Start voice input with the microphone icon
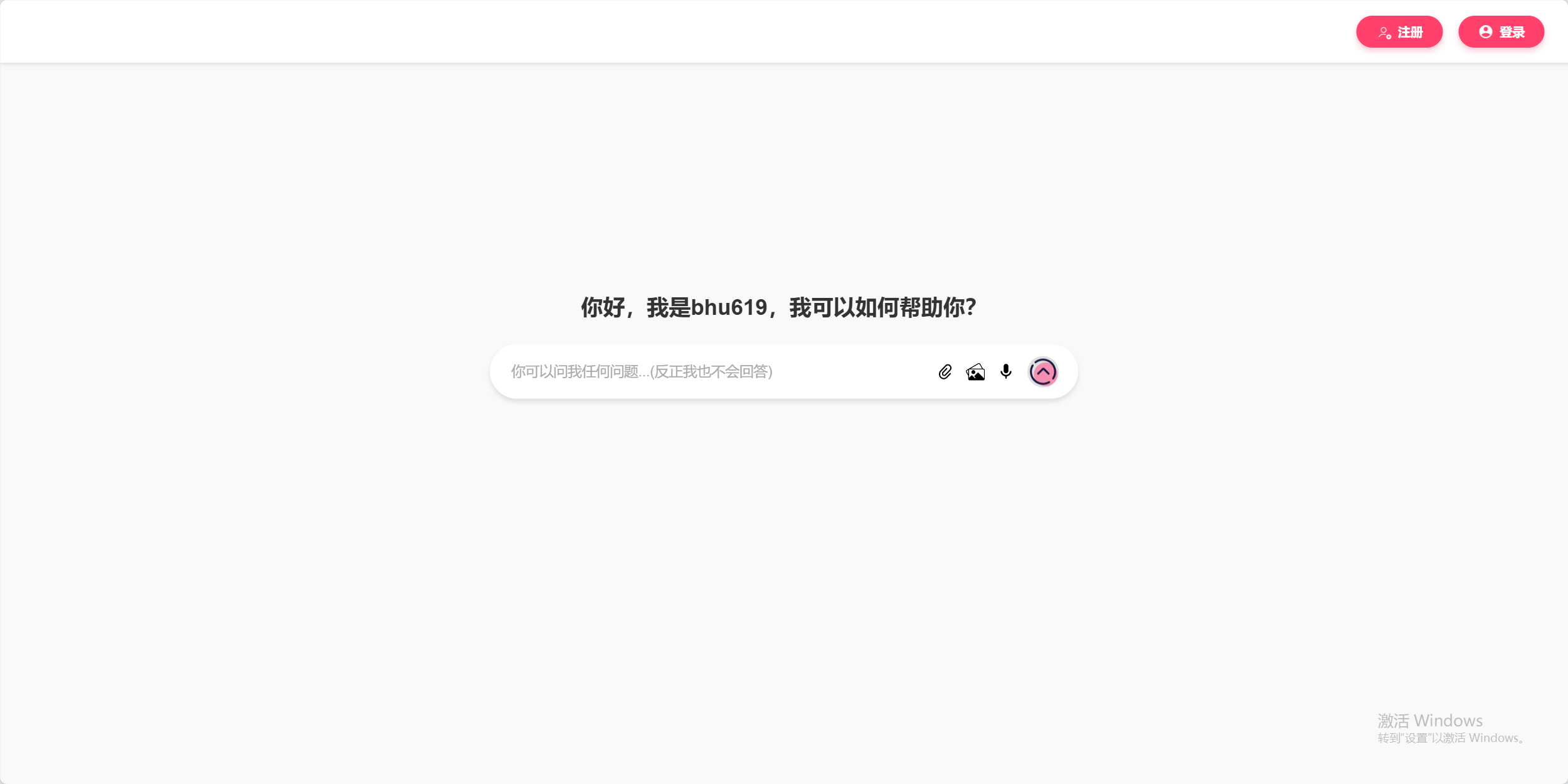Image resolution: width=1568 pixels, height=784 pixels. (1005, 372)
